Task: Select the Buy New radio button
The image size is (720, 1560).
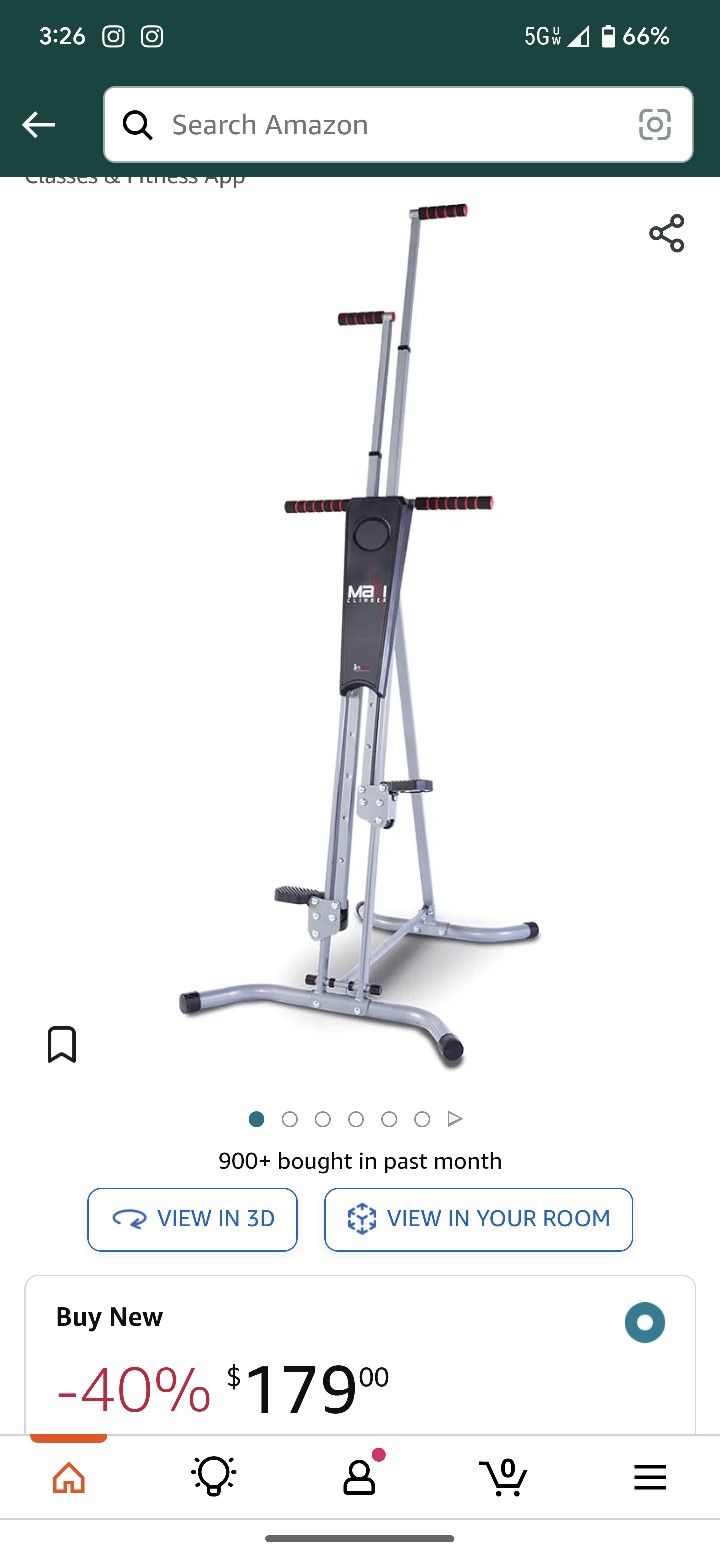Action: [x=644, y=1321]
